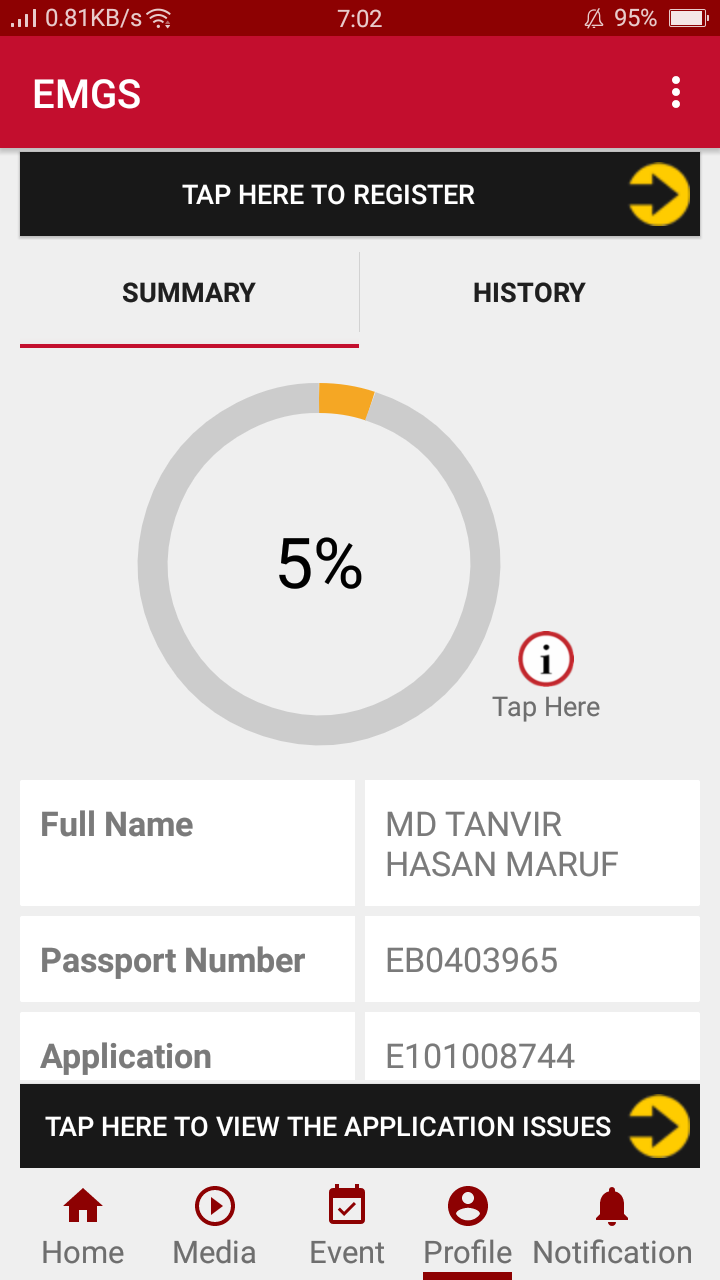Switch to the Event tab
The height and width of the screenshot is (1280, 720).
tap(347, 1226)
